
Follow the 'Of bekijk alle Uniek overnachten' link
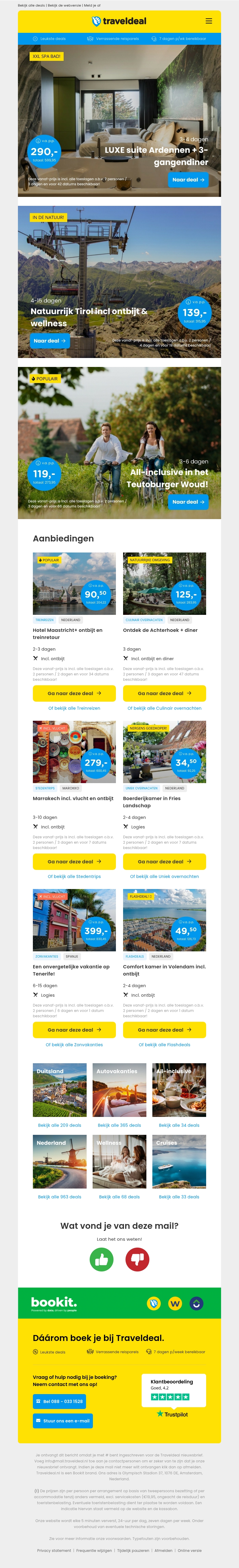point(164,876)
